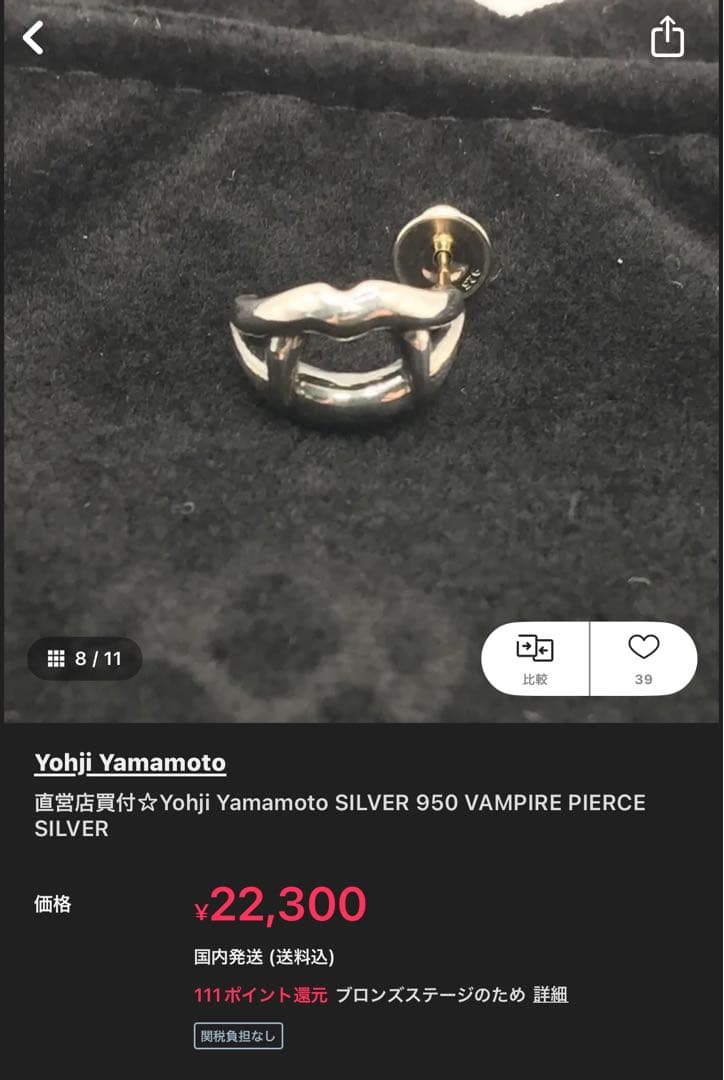Image resolution: width=724 pixels, height=1080 pixels.
Task: Tap the back arrow to return
Action: coord(33,37)
